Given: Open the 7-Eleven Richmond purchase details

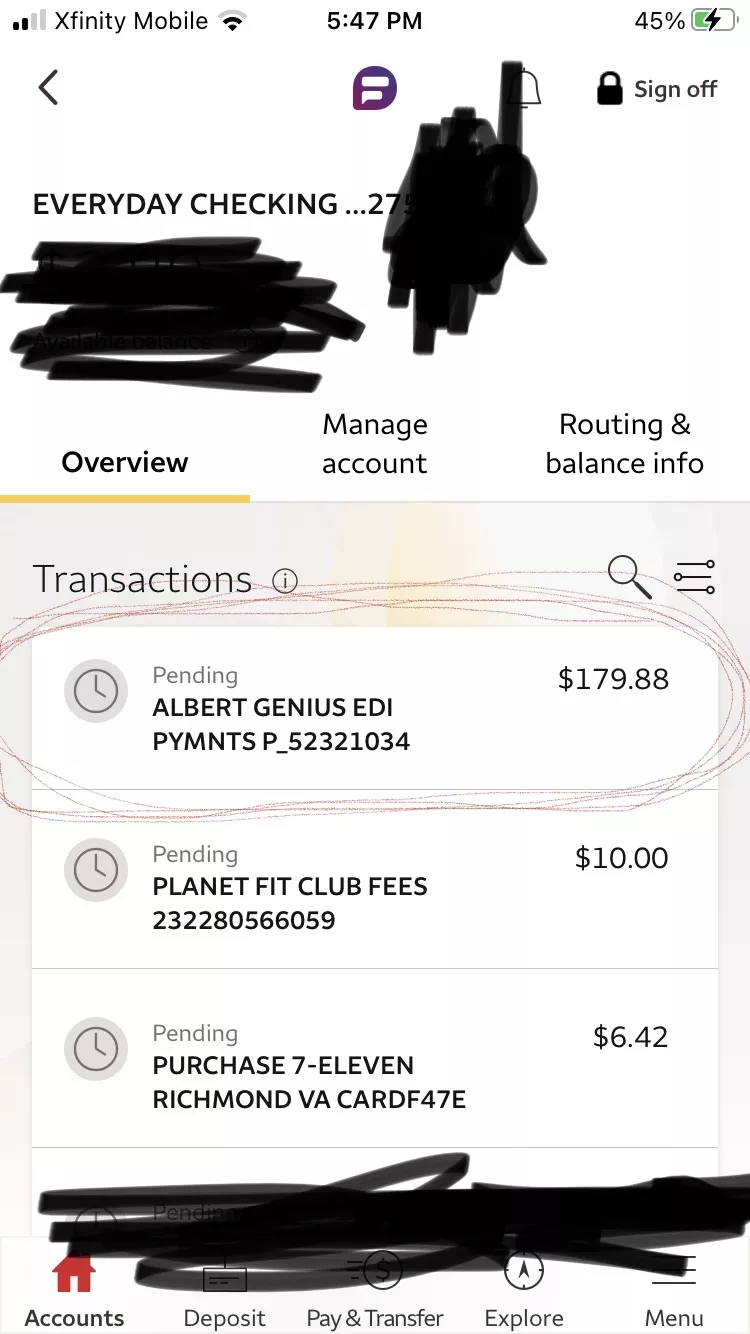Looking at the screenshot, I should [375, 1066].
